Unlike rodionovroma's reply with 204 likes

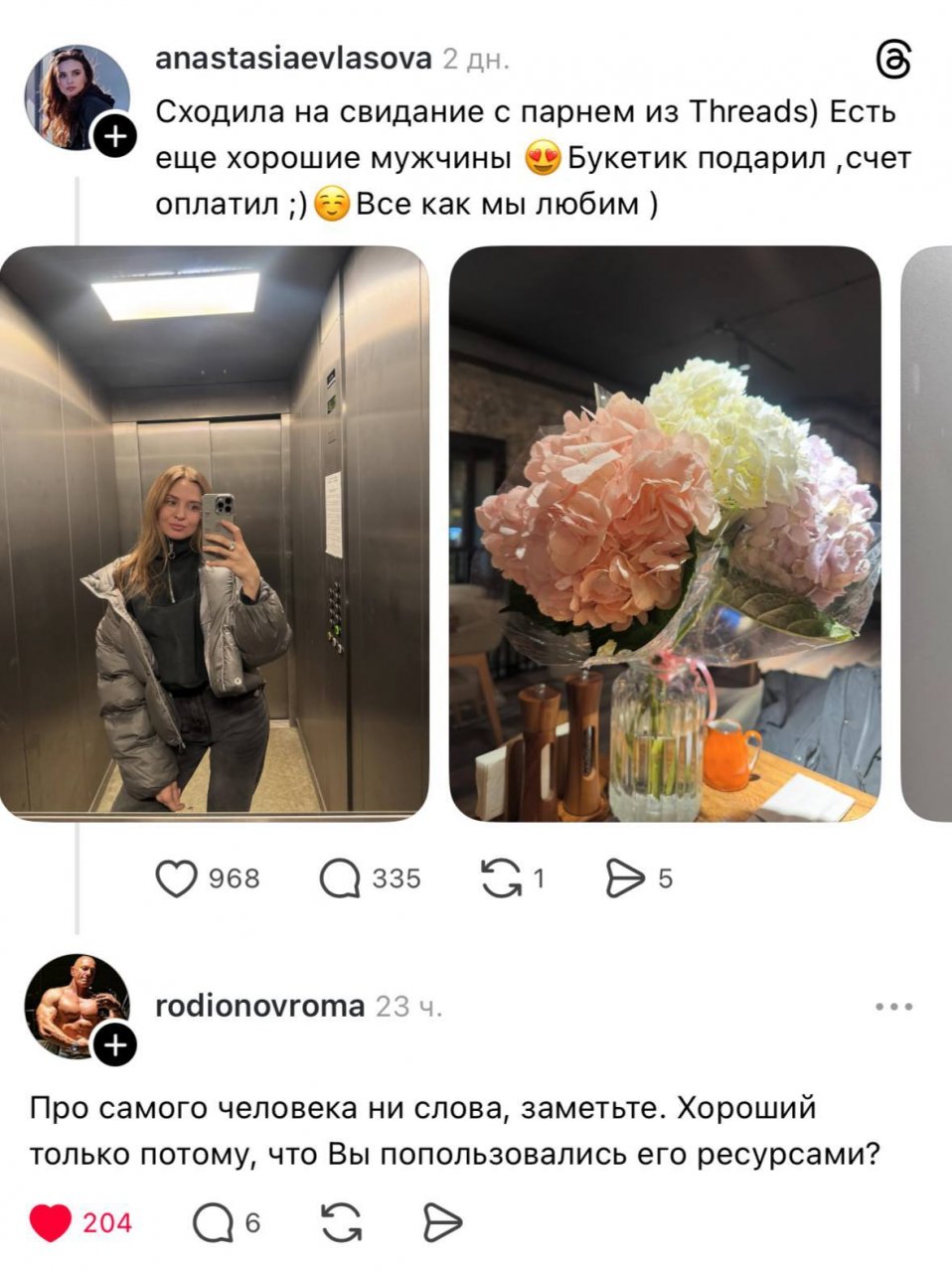(51, 1222)
